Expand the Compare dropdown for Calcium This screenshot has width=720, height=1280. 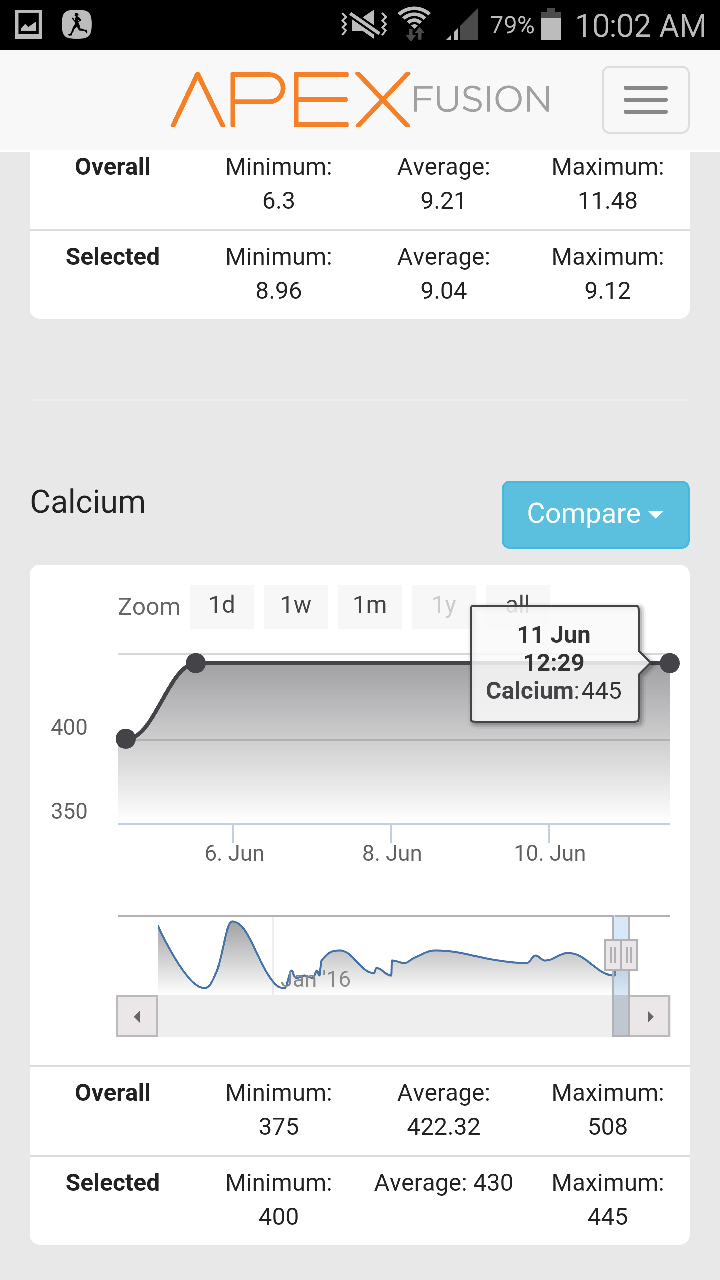click(595, 514)
